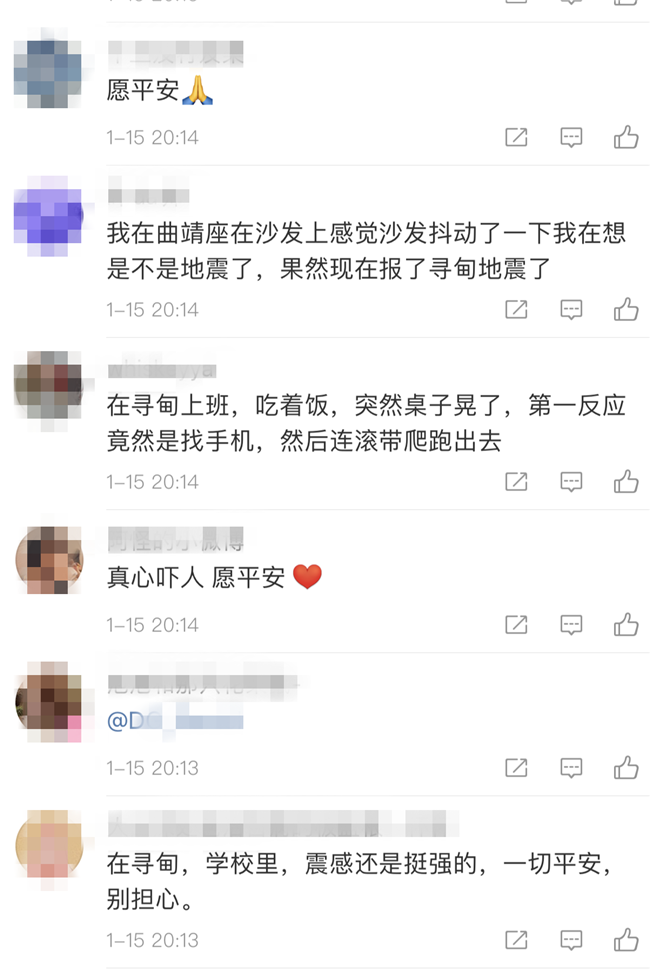Reply to the 愿平安 praying hands comment

pos(571,138)
